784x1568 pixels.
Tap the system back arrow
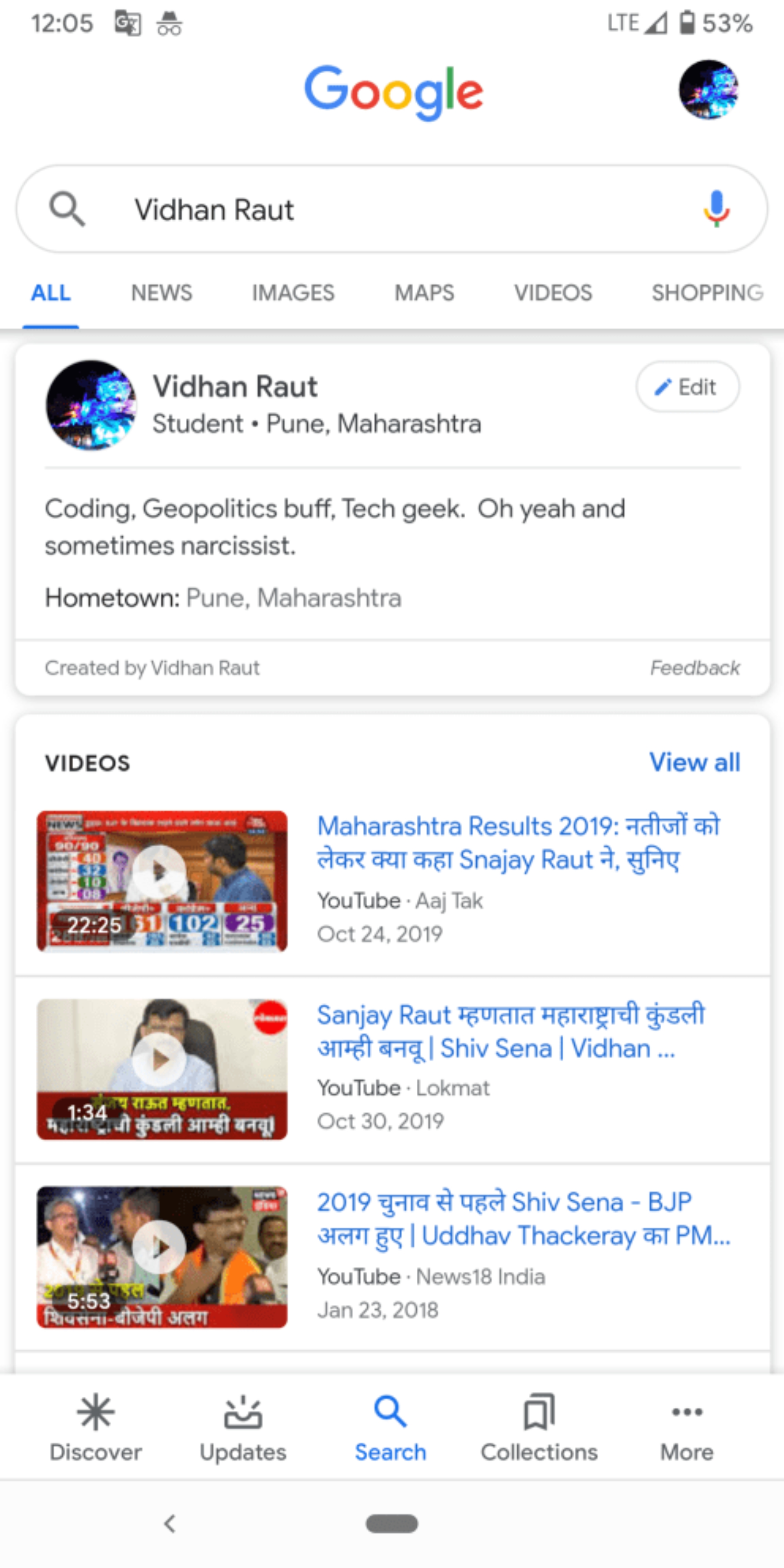(170, 1524)
